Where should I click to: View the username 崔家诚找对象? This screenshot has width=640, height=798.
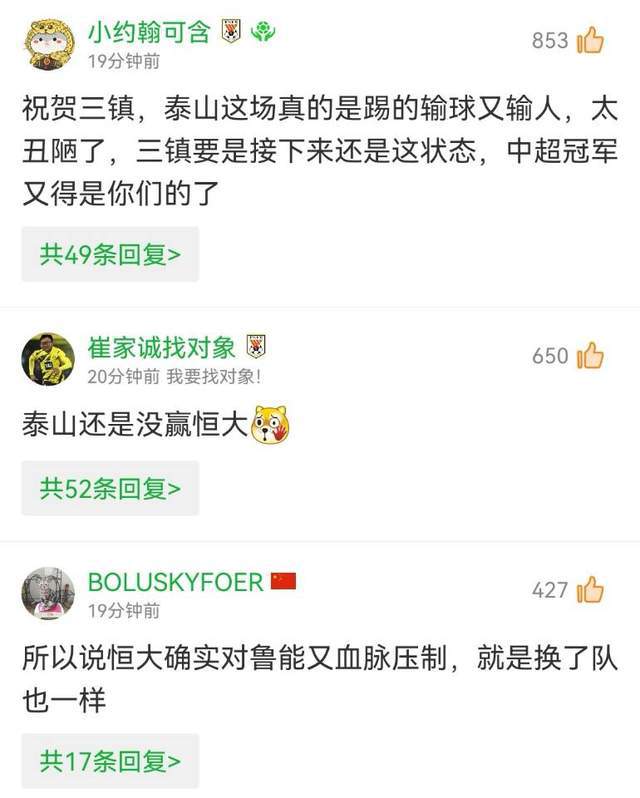coord(162,347)
